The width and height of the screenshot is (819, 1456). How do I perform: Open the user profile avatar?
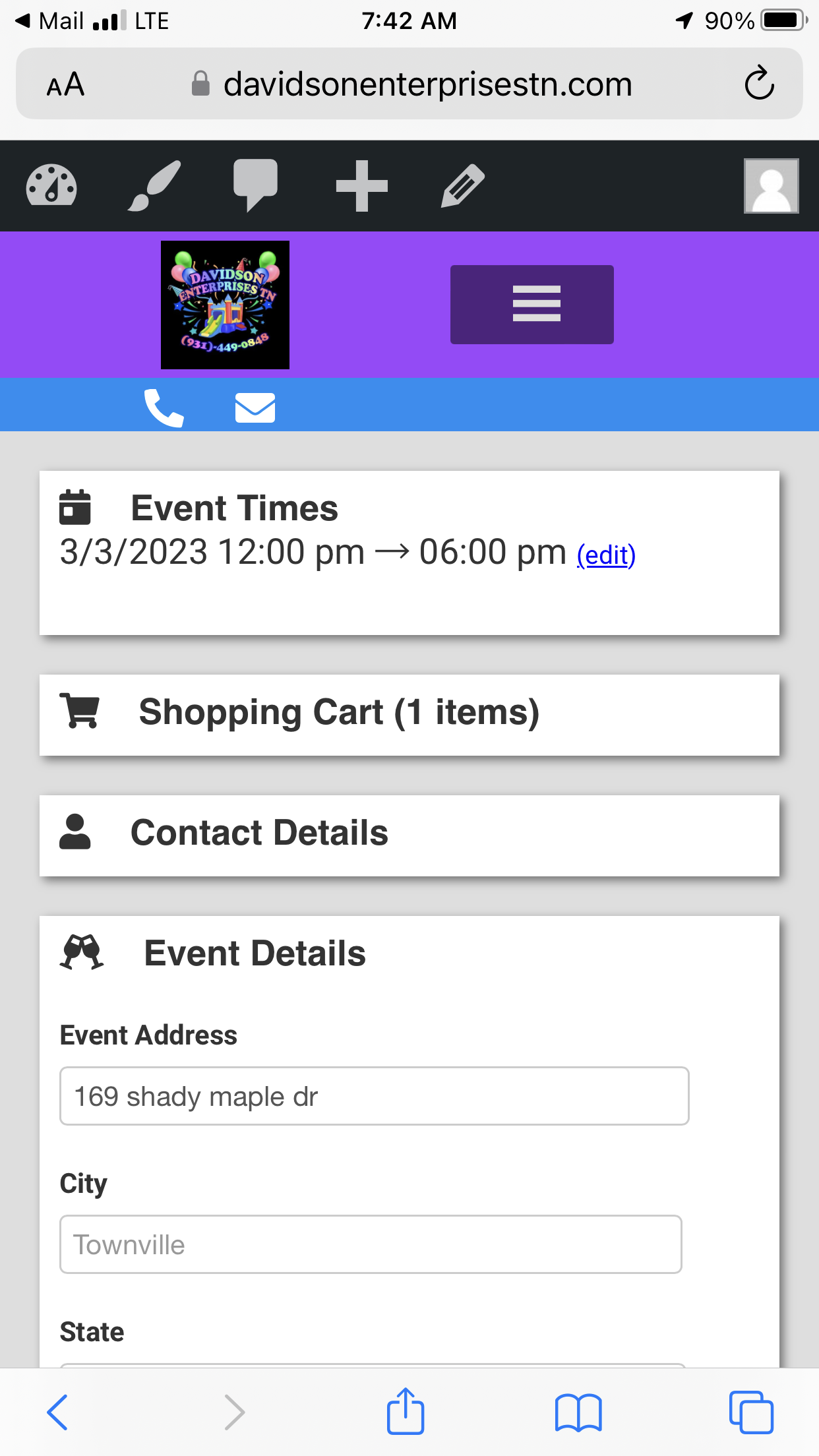click(x=771, y=186)
